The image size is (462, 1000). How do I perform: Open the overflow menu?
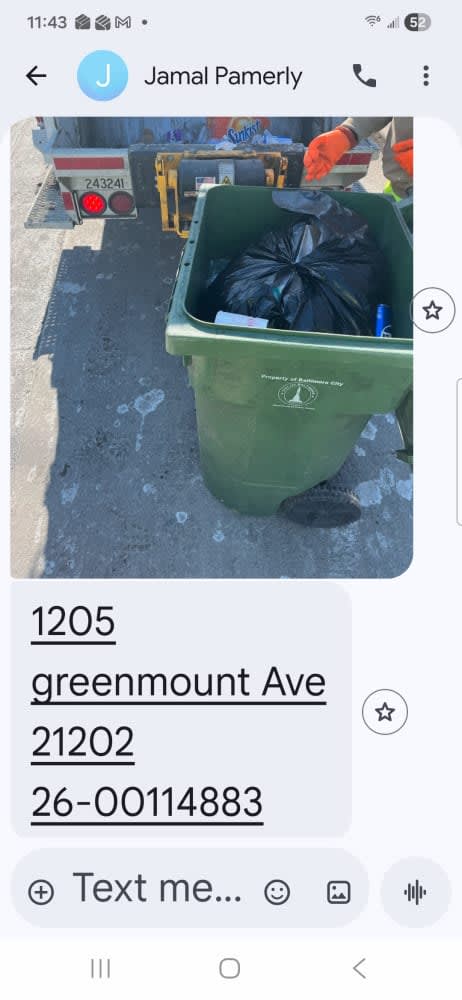426,76
